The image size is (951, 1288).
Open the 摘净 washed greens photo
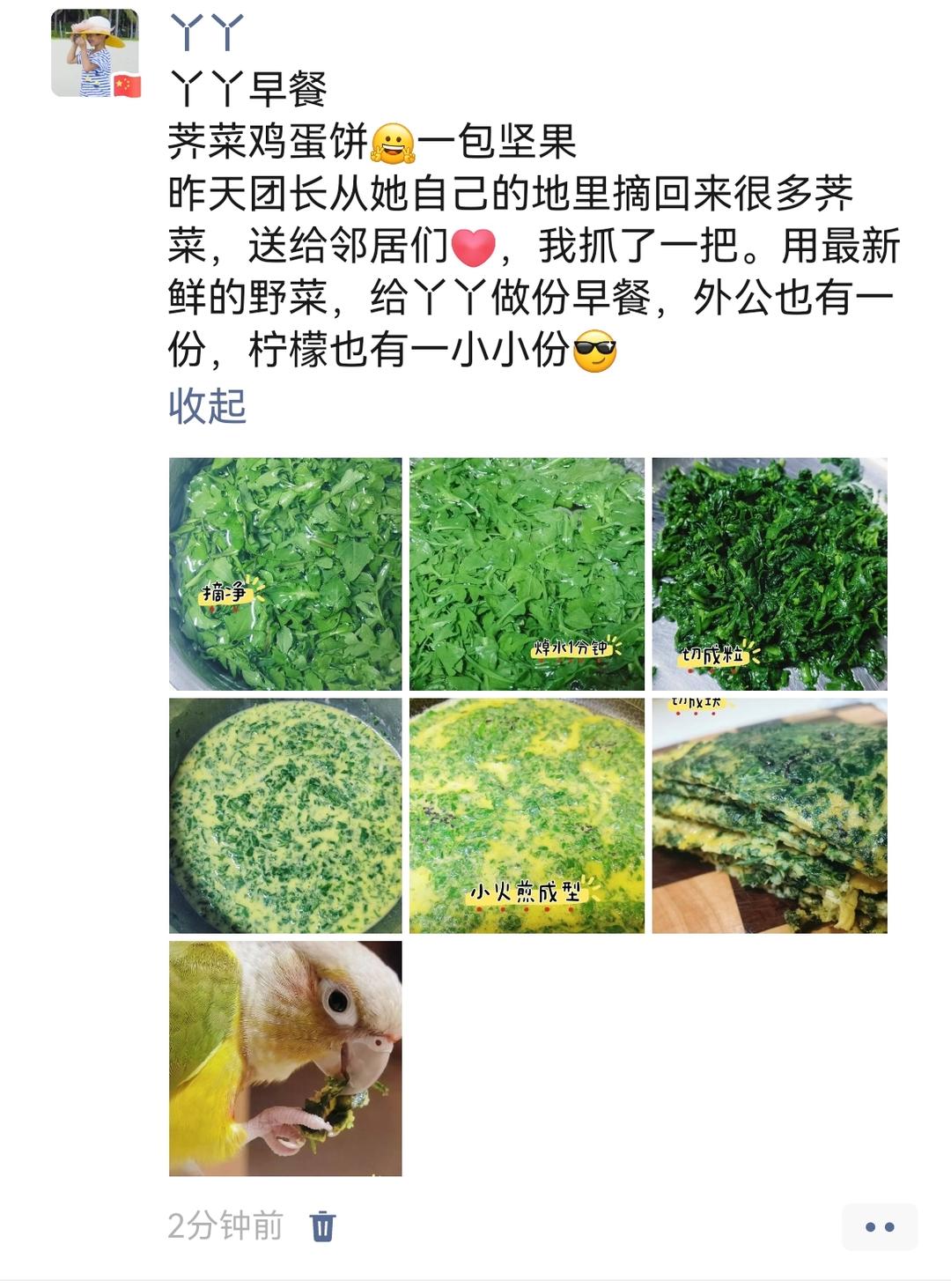[285, 574]
